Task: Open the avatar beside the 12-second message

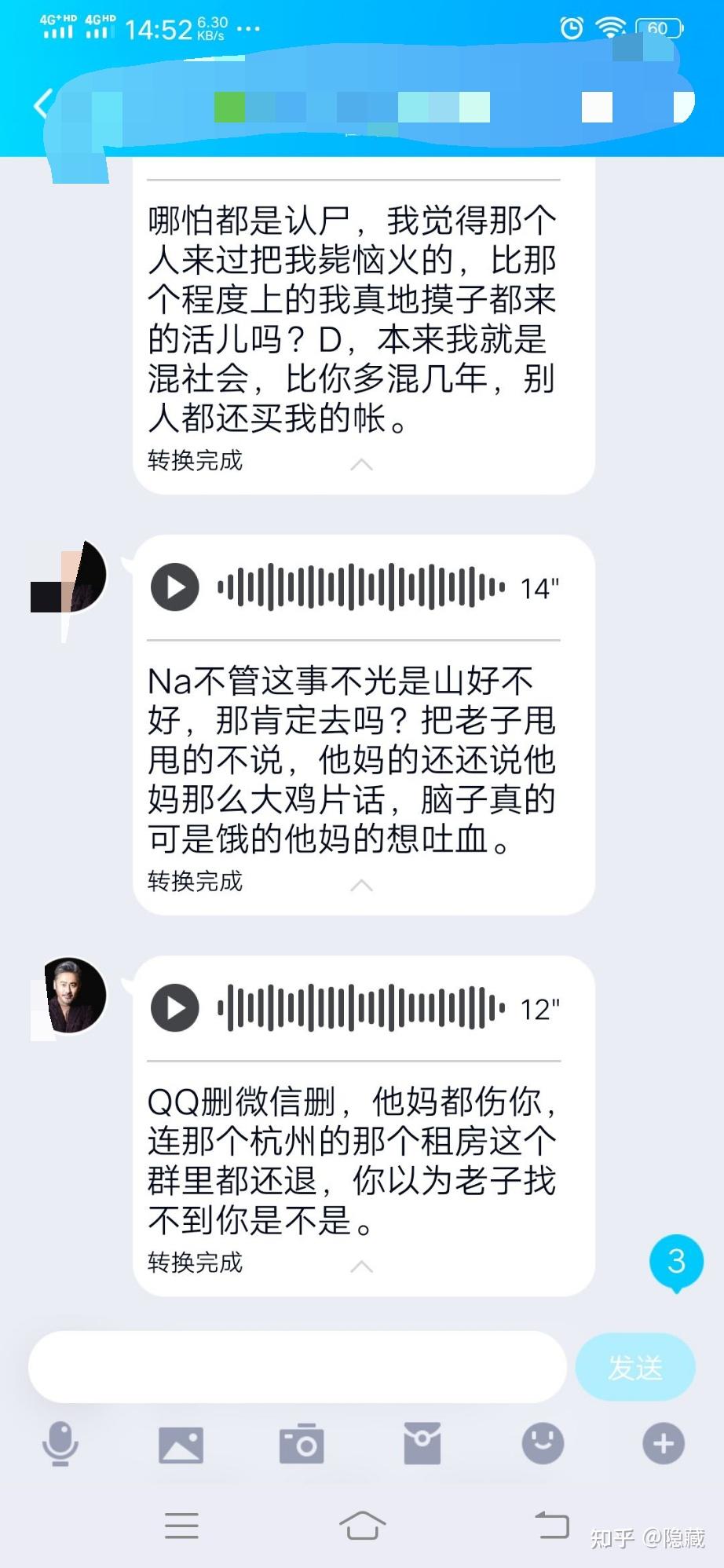Action: [x=74, y=996]
